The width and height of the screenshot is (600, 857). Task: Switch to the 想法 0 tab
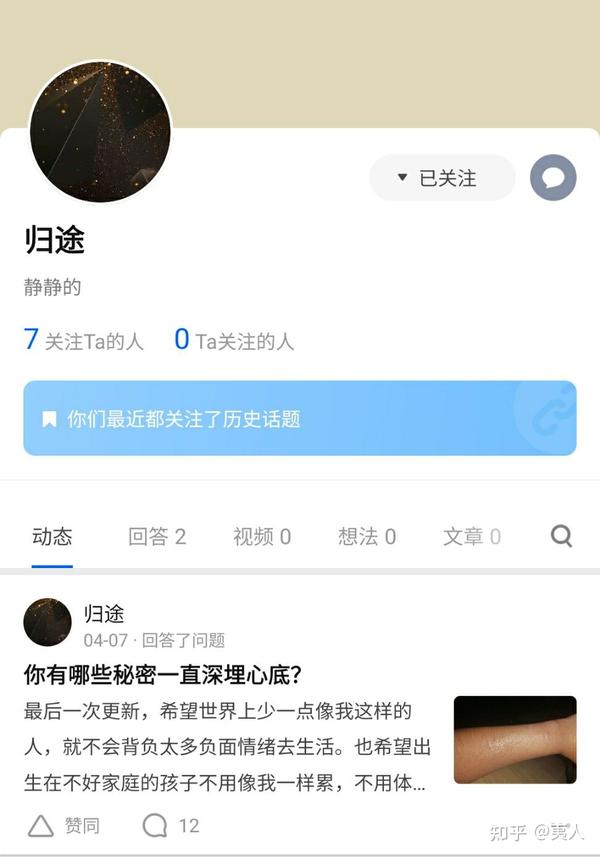coord(367,537)
